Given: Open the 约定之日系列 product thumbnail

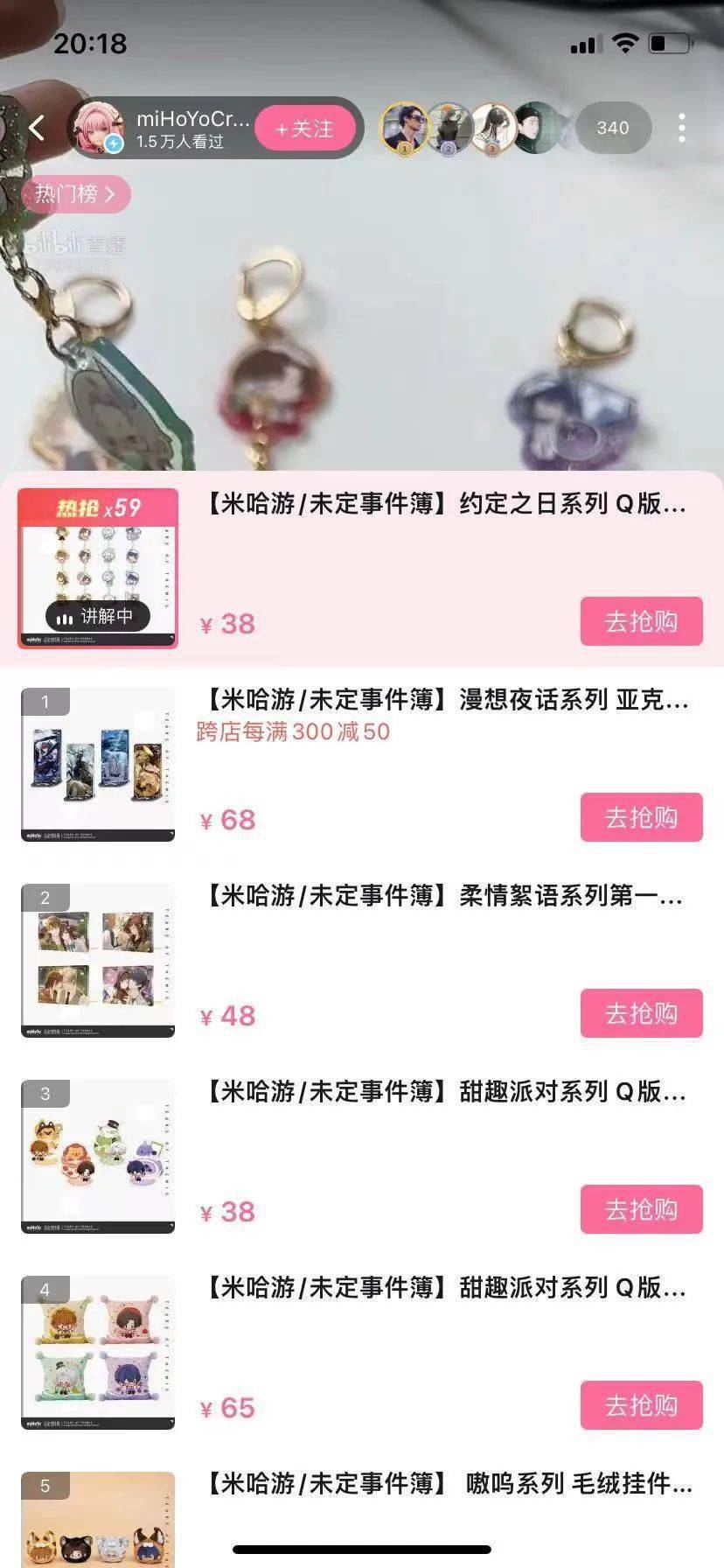Looking at the screenshot, I should point(98,569).
